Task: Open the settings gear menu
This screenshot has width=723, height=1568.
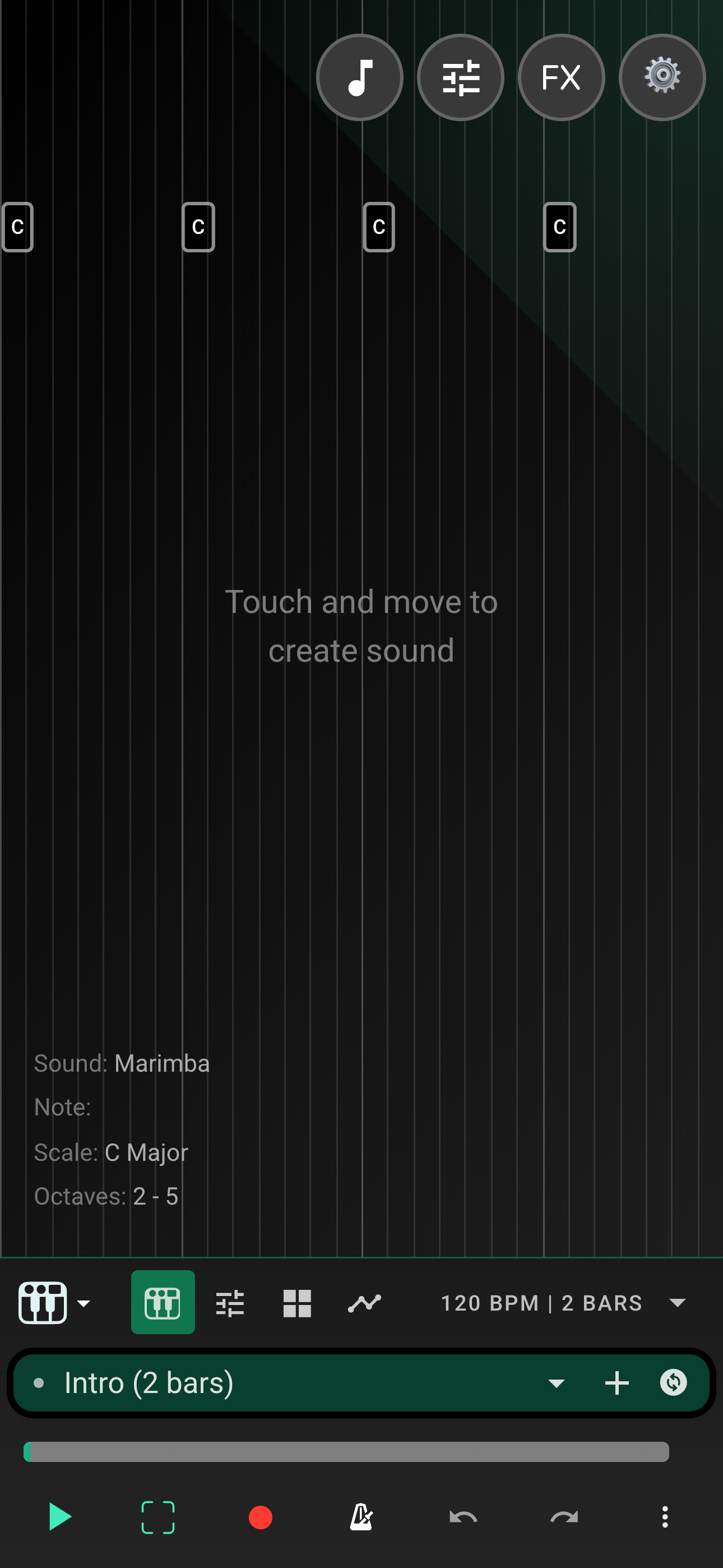Action: coord(661,77)
